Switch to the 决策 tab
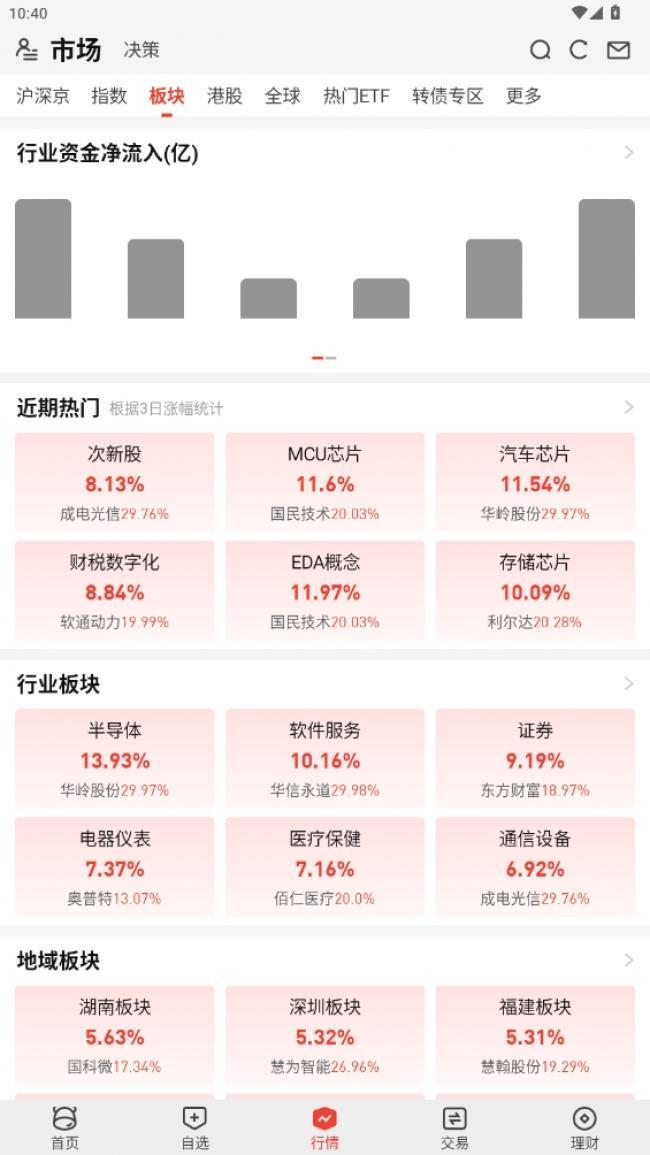The image size is (650, 1155). (141, 50)
